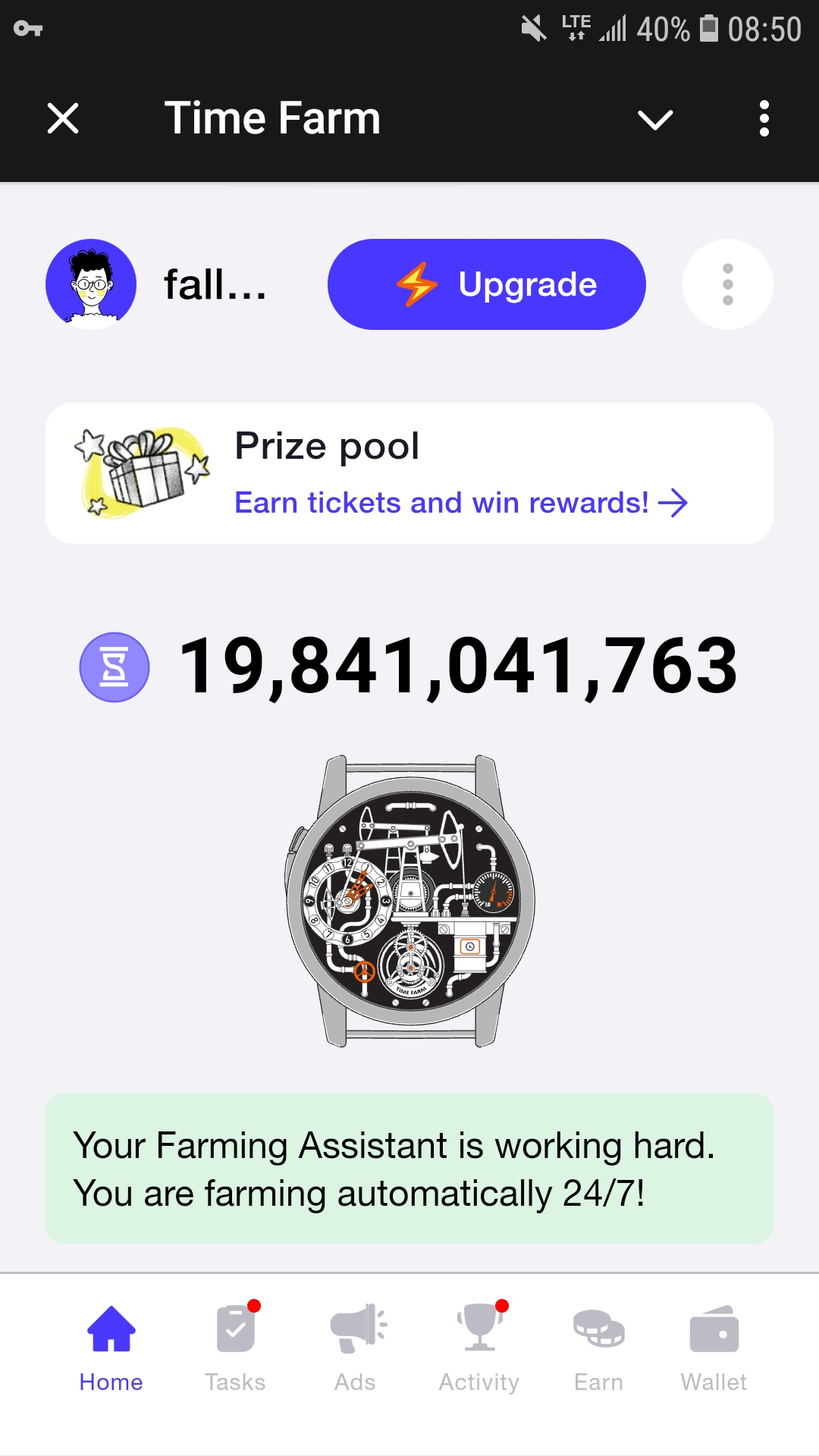Open the Ads tab
819x1456 pixels.
click(356, 1349)
